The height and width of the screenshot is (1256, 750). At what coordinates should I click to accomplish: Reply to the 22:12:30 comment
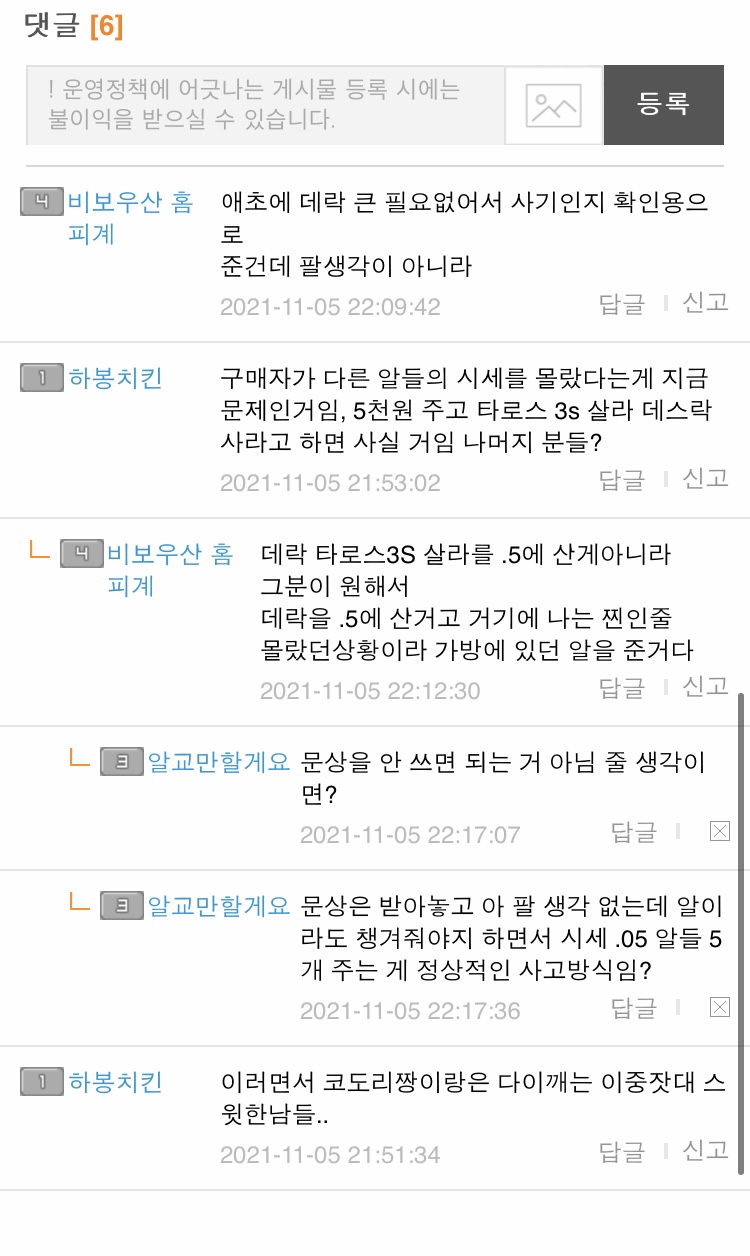point(622,688)
